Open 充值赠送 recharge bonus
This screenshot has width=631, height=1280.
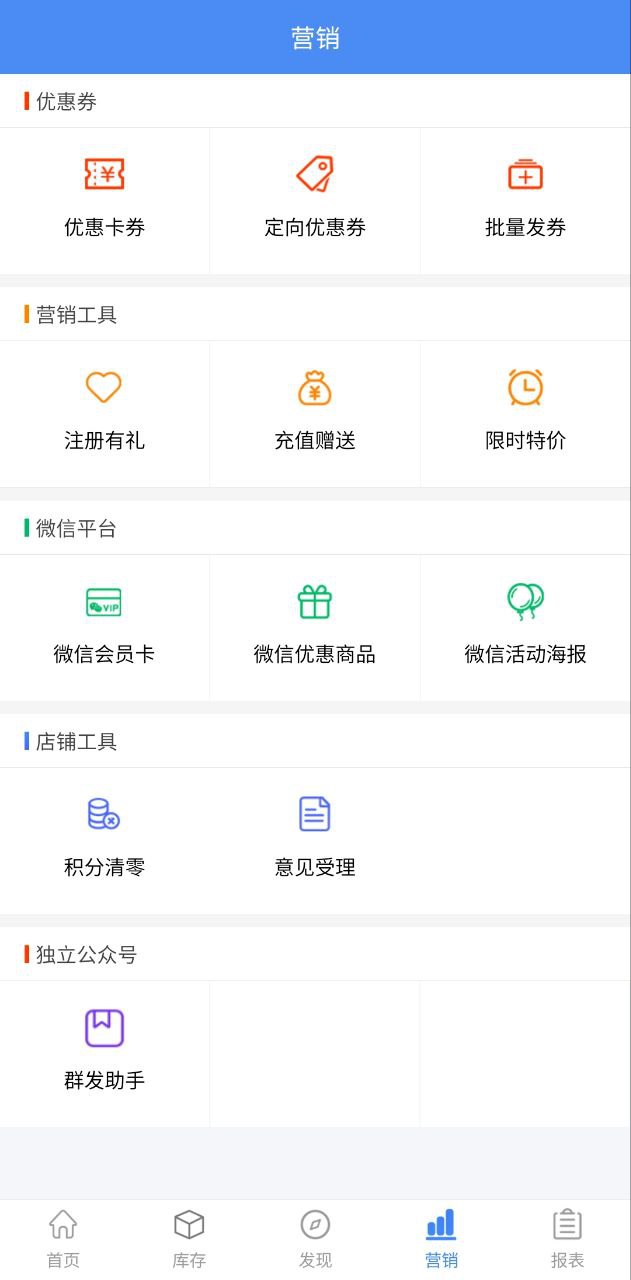[315, 414]
